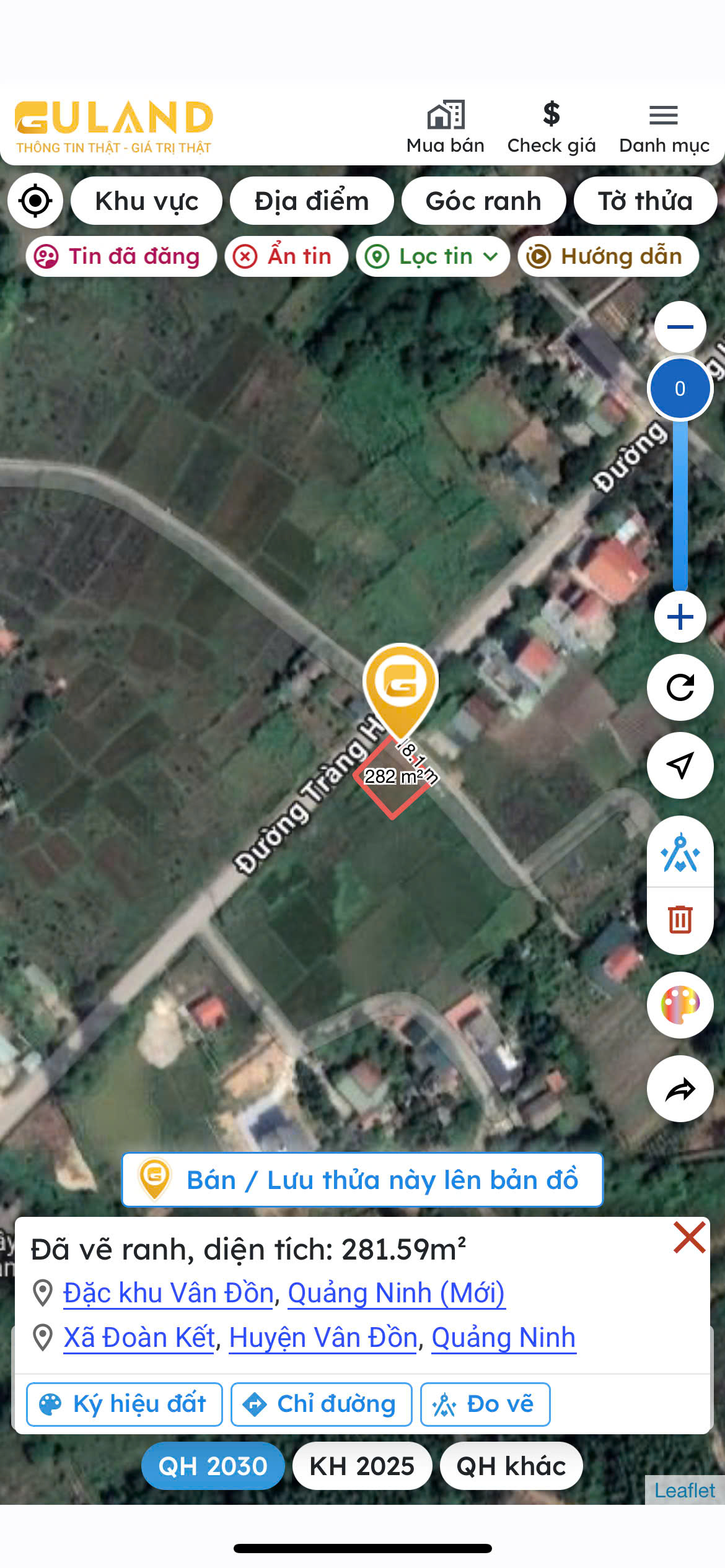Zoom in with the plus button

coord(680,617)
